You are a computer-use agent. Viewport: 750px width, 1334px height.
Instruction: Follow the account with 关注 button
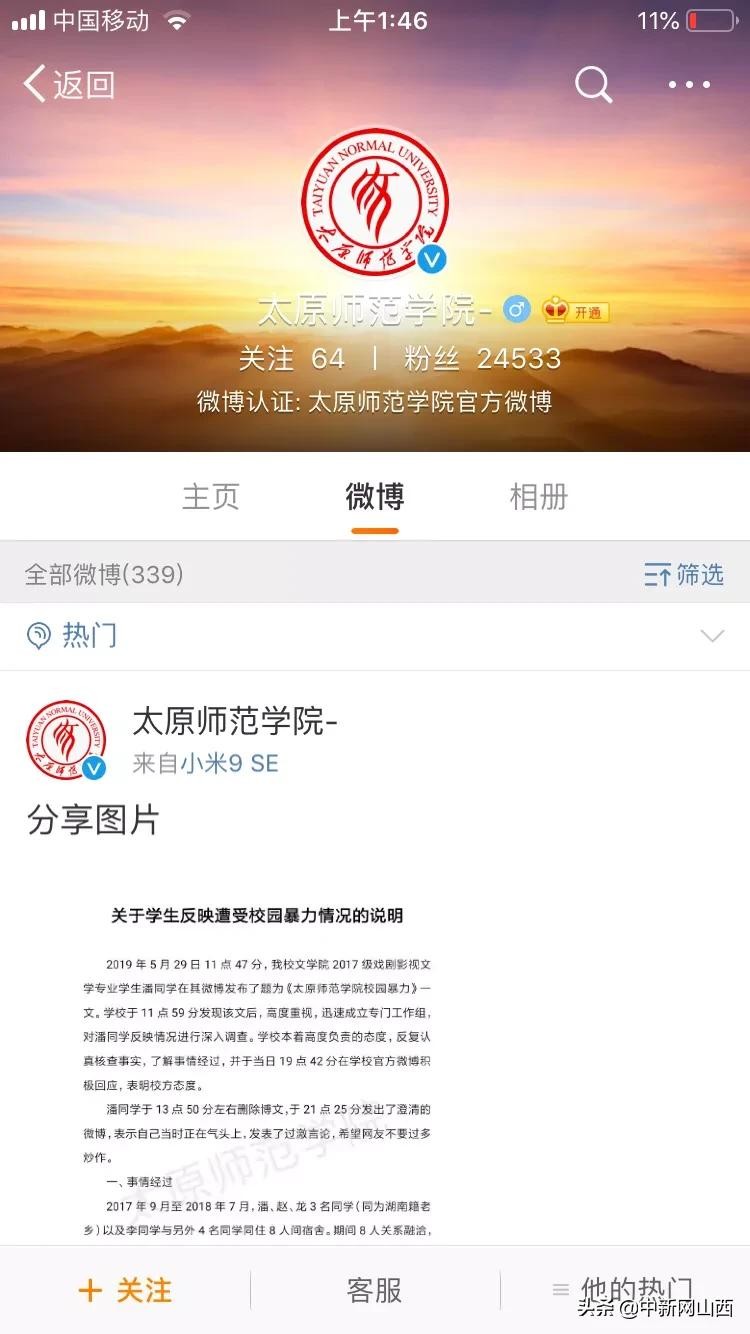[x=125, y=1290]
